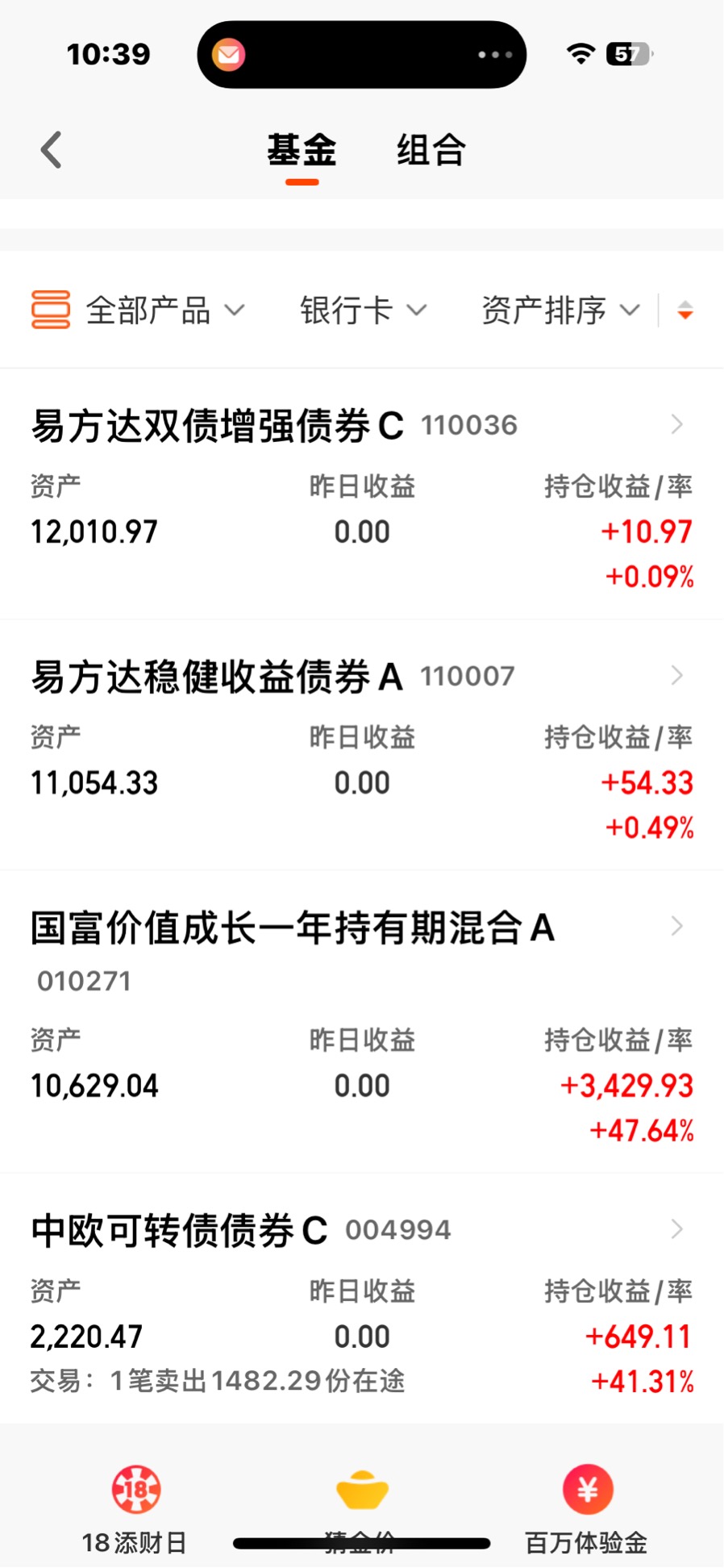View 国富价值成长一年持有期混合A holding
The image size is (724, 1568).
(x=362, y=1022)
